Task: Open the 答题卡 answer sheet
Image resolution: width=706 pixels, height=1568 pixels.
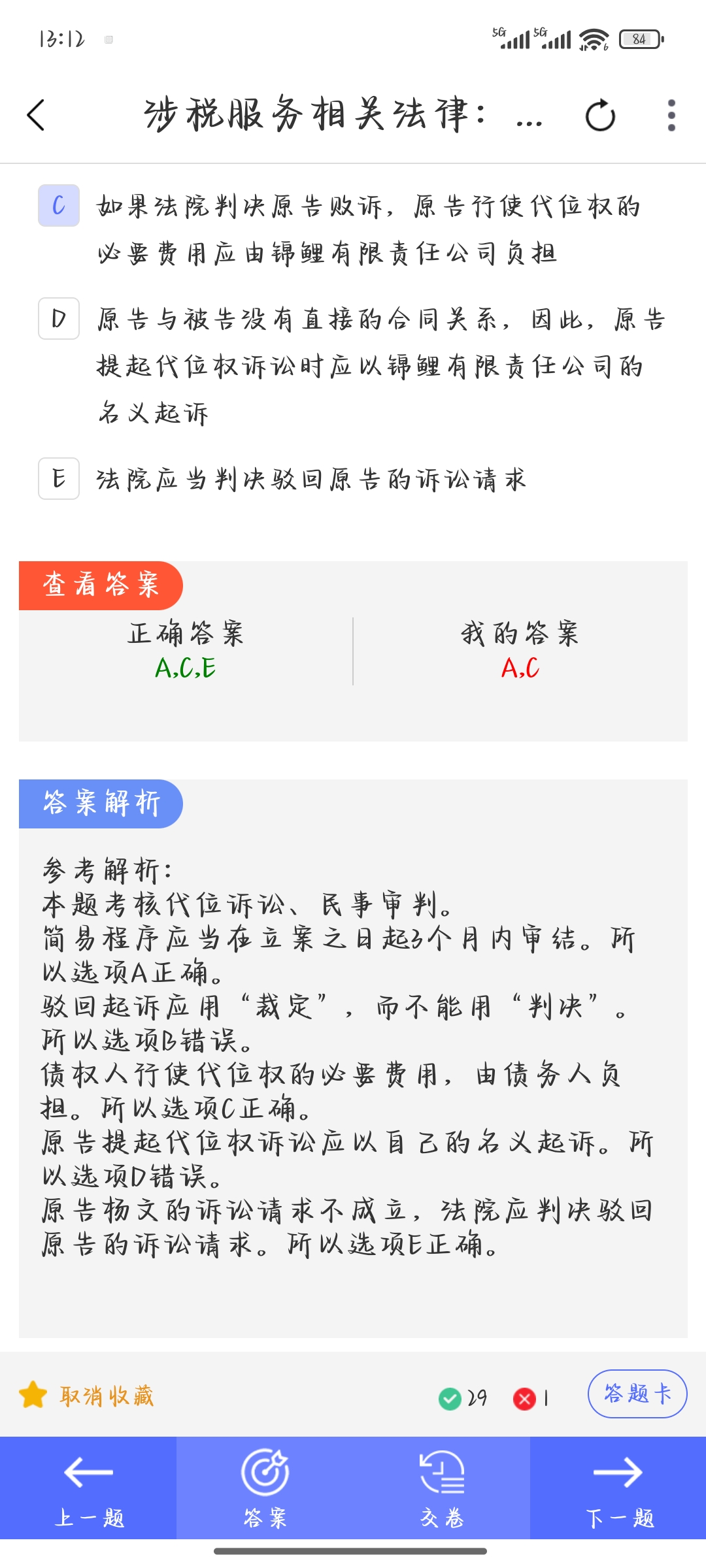Action: [637, 1394]
